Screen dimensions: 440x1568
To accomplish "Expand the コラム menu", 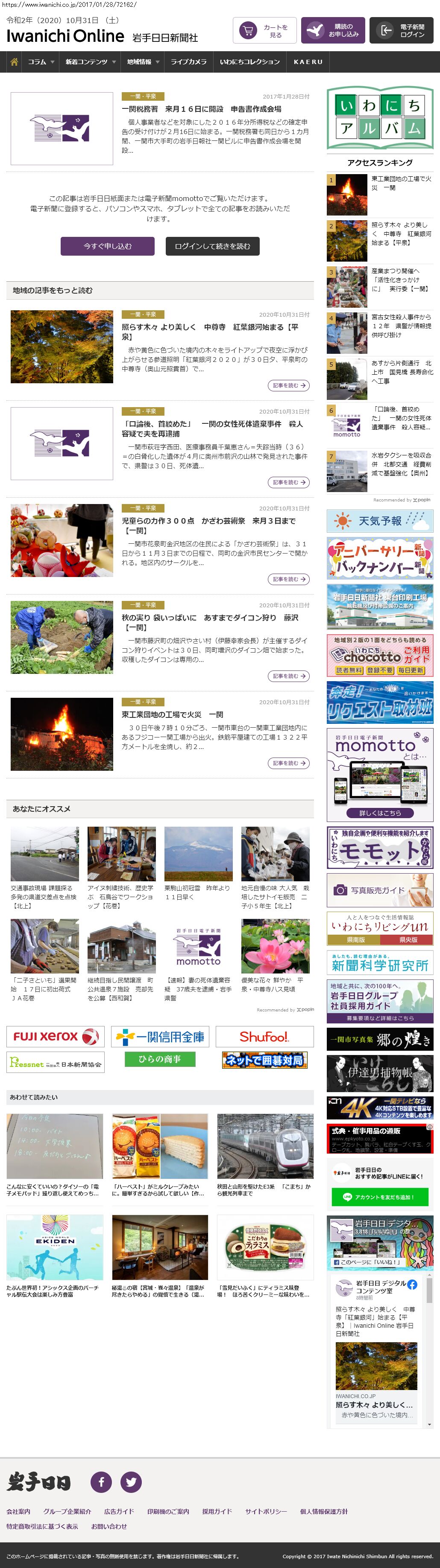I will (x=41, y=62).
